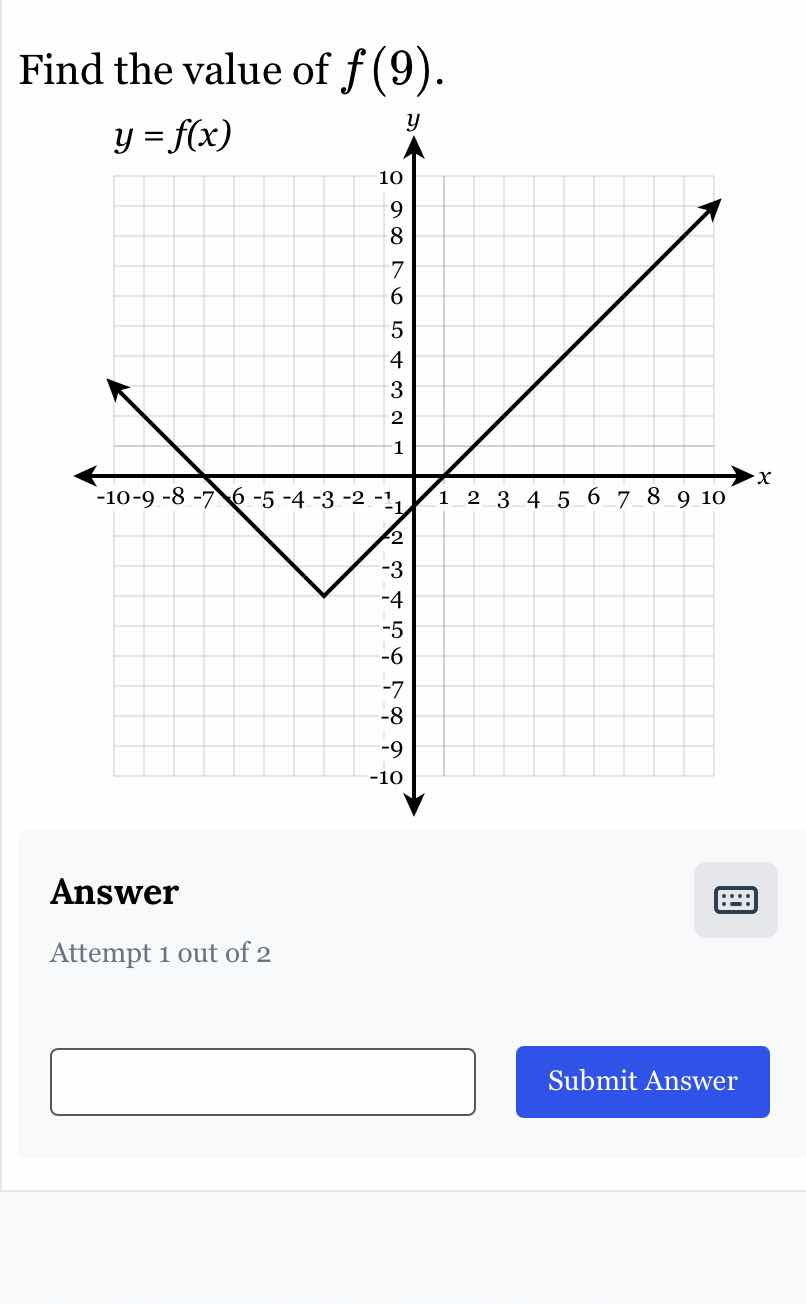Click the Answer heading
This screenshot has height=1304, width=806.
coord(113,893)
